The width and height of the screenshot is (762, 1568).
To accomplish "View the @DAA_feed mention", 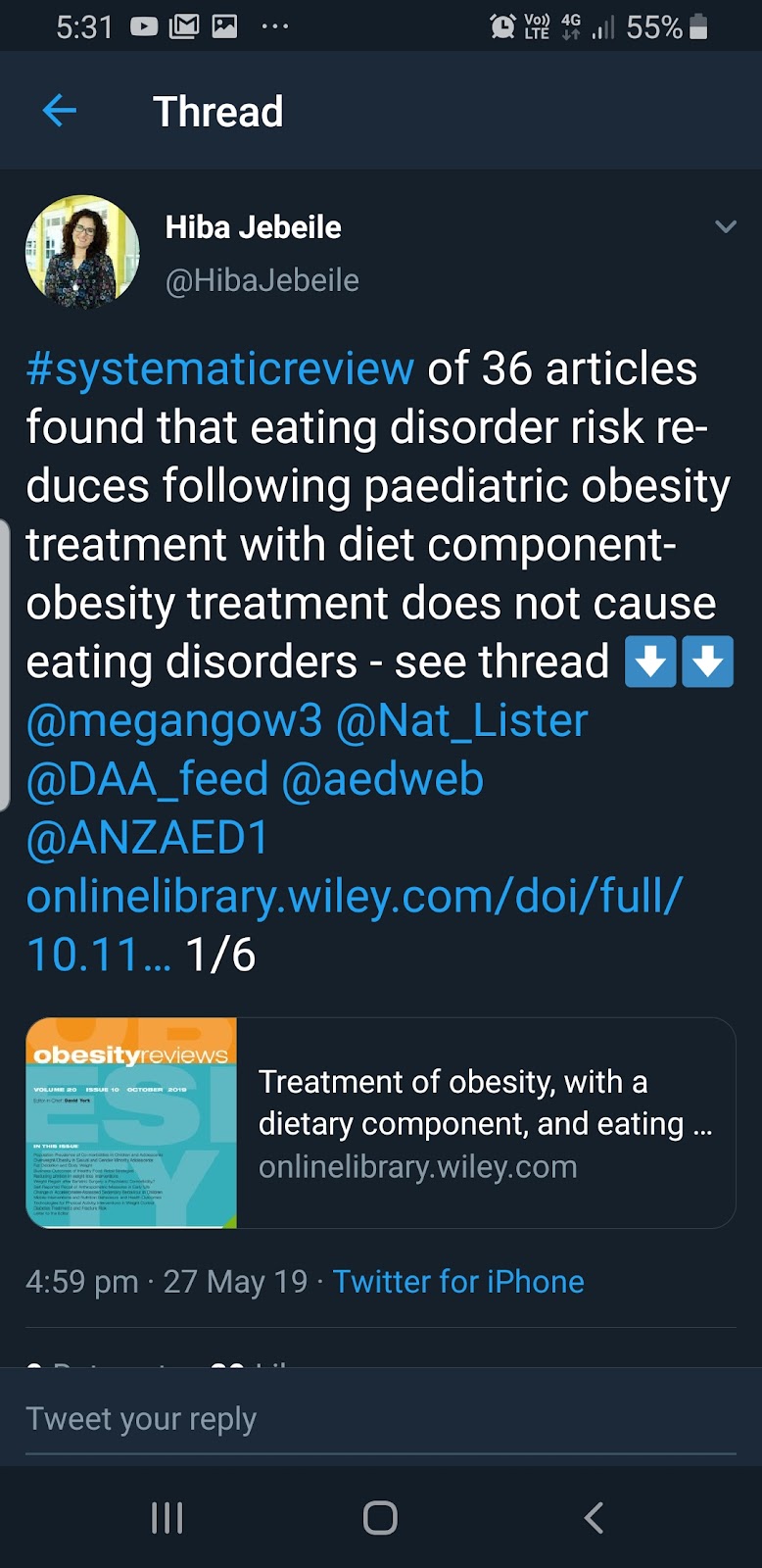I will tap(147, 780).
